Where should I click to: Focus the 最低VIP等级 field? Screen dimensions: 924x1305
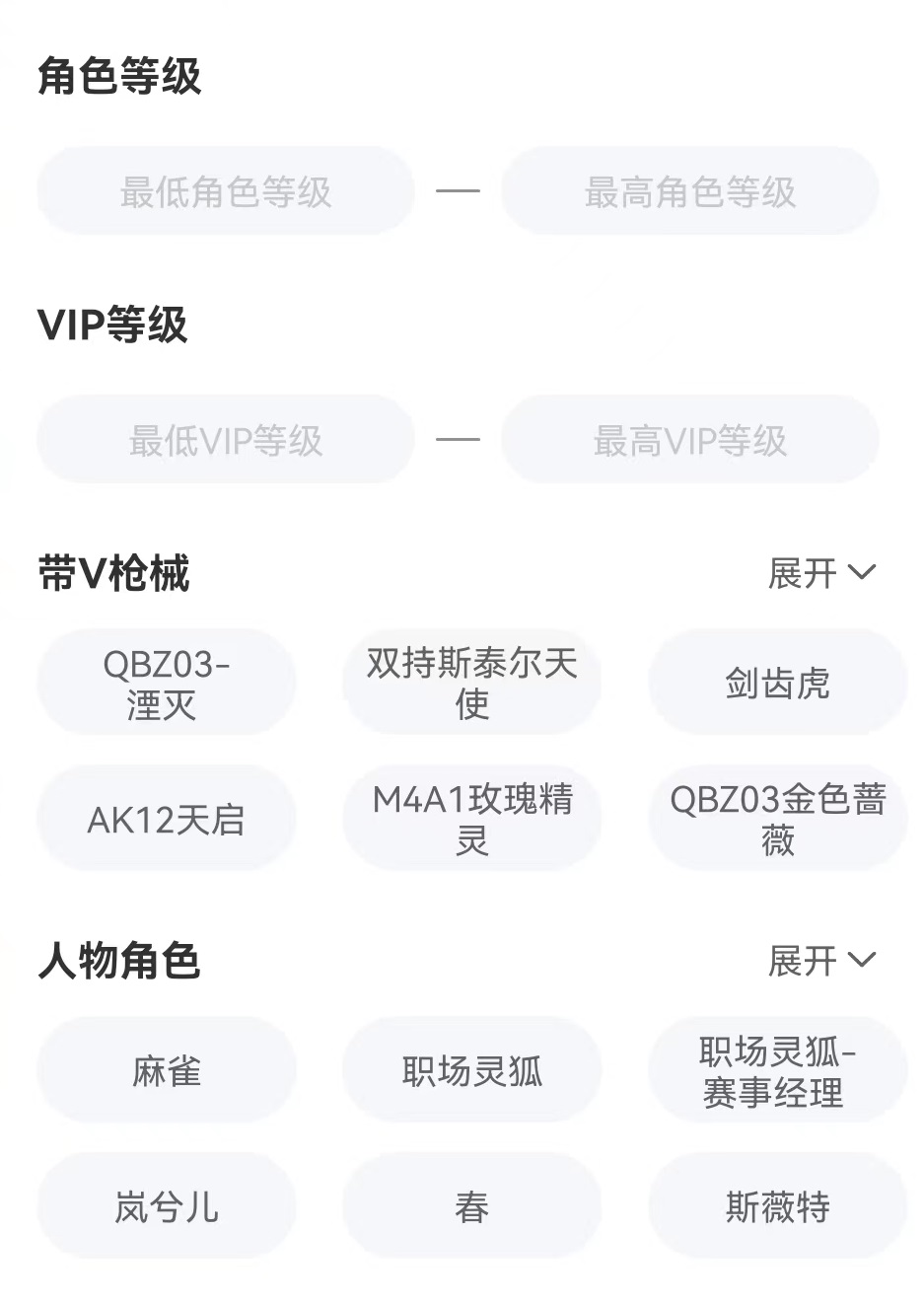point(226,440)
